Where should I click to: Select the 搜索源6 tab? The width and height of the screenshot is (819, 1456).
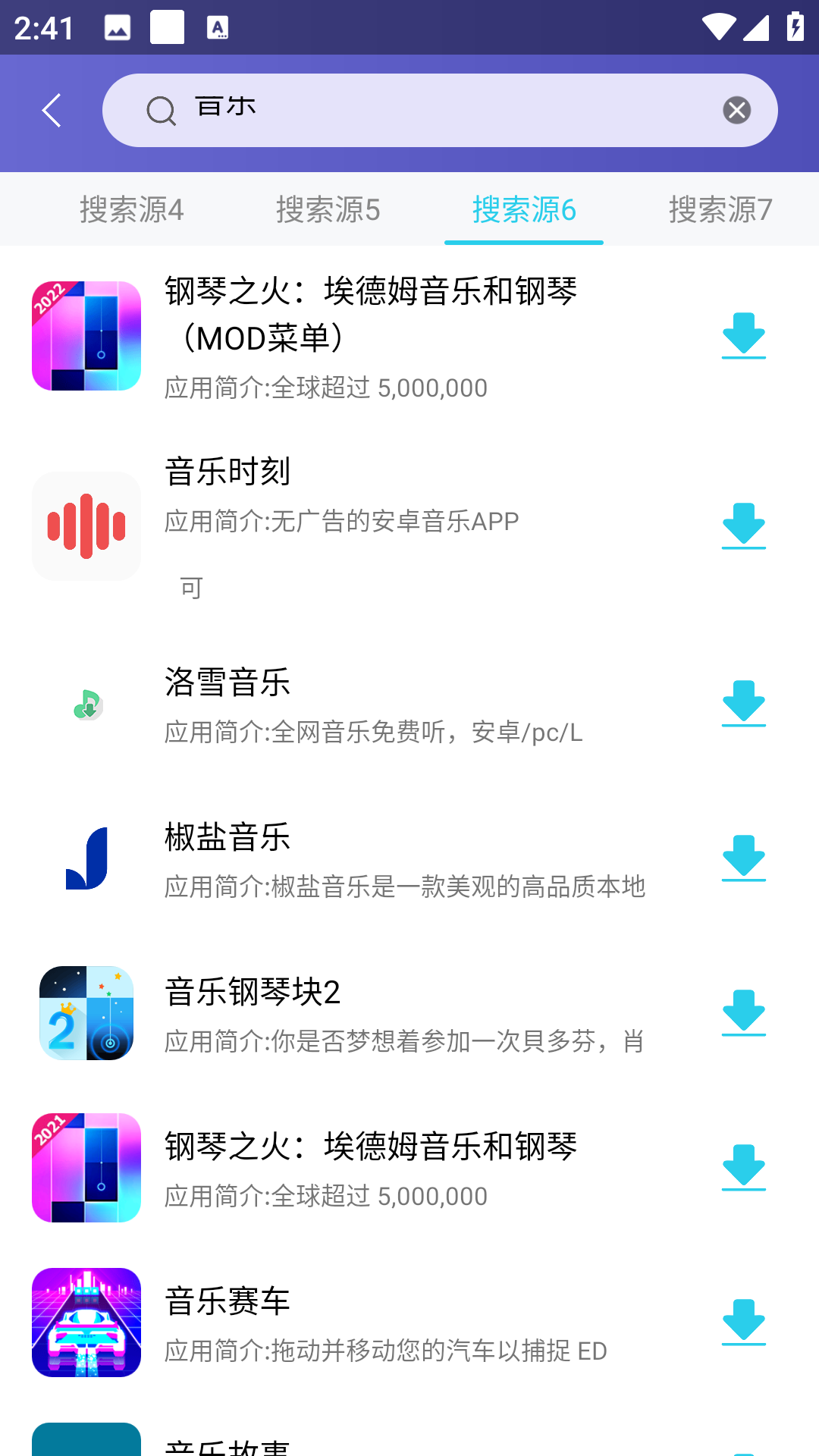pos(523,209)
